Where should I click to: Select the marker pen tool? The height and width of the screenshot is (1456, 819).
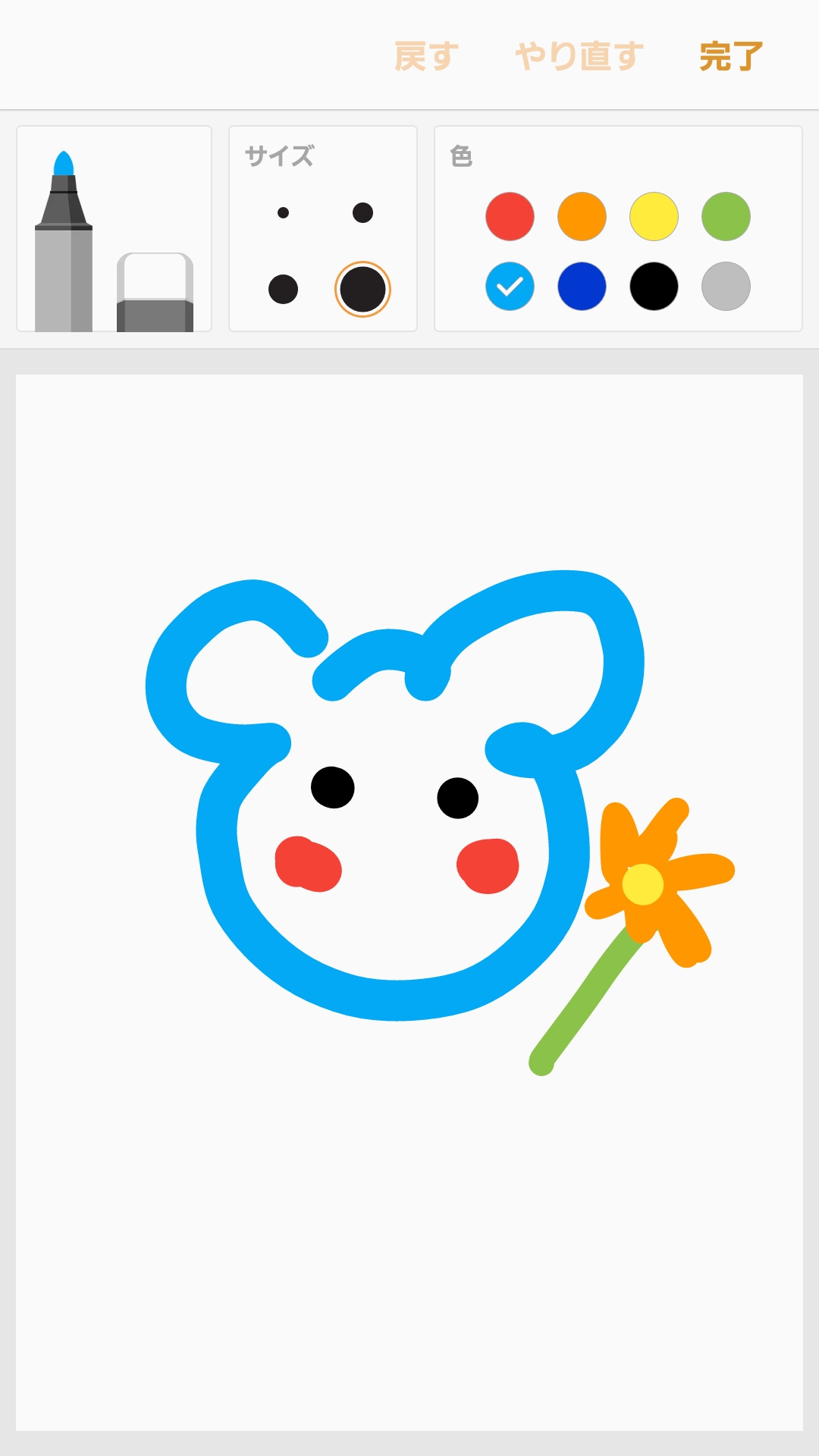point(64,243)
